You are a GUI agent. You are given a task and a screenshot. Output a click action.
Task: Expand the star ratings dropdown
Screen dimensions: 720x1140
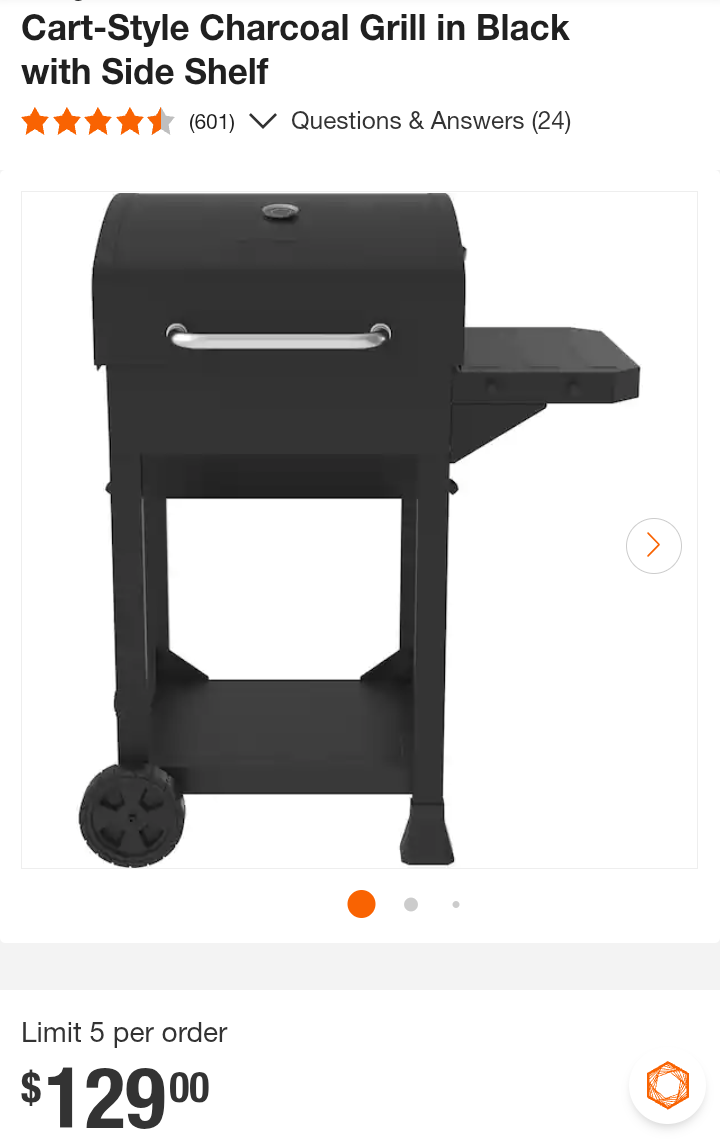point(262,122)
